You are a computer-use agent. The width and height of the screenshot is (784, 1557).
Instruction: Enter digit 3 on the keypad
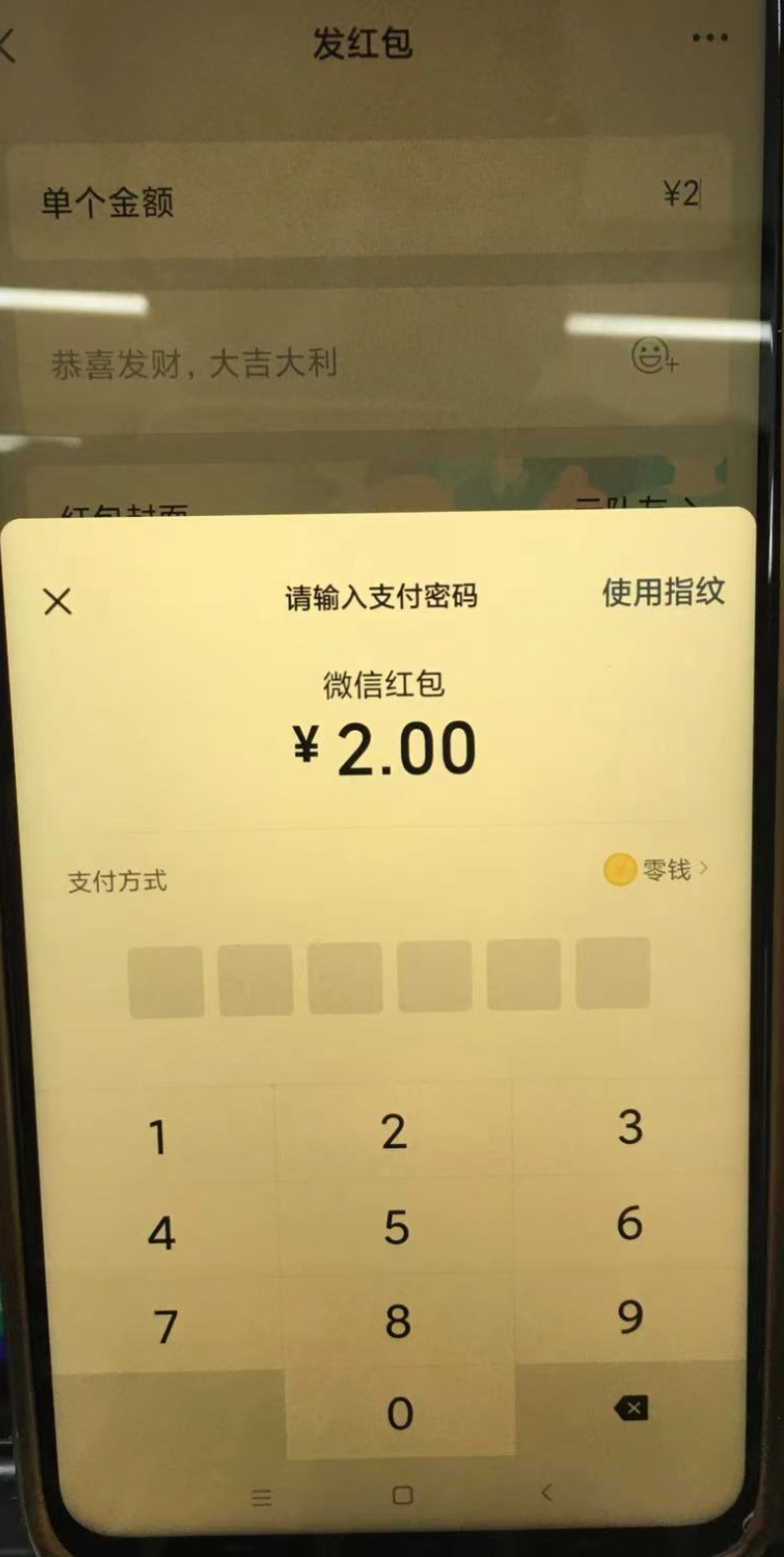(x=630, y=1127)
